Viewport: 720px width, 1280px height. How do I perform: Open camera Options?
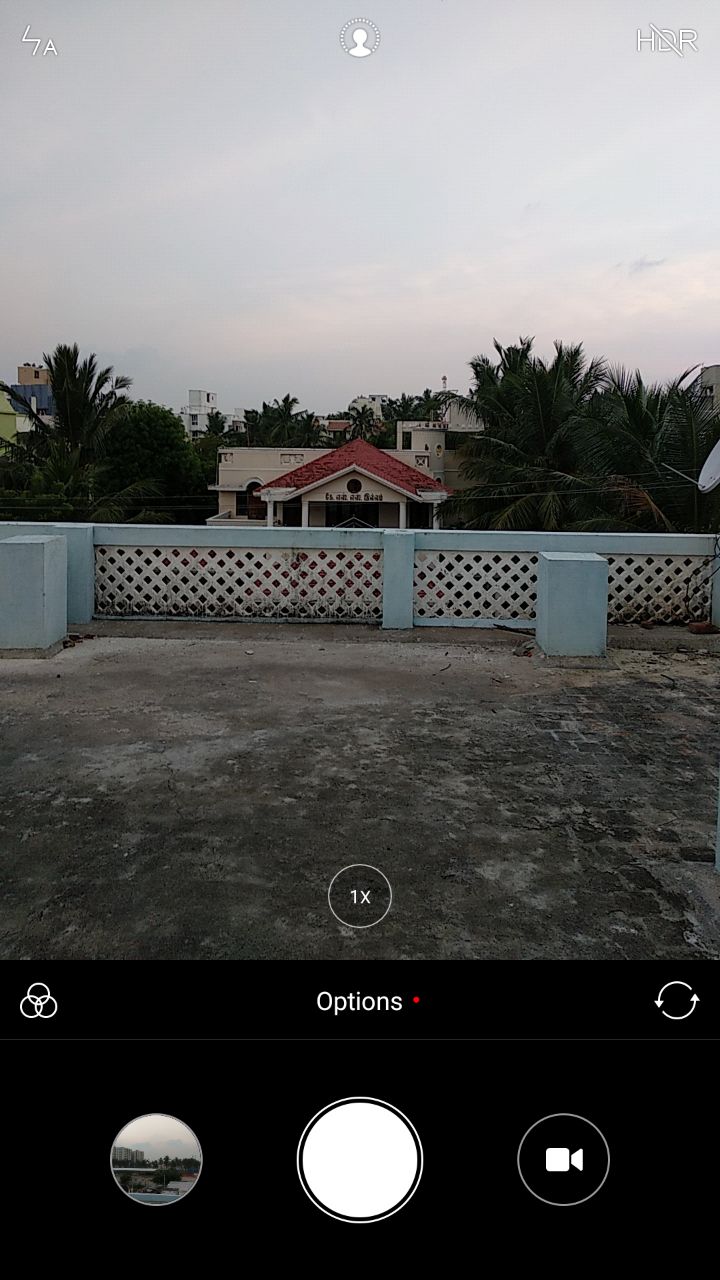(360, 1001)
